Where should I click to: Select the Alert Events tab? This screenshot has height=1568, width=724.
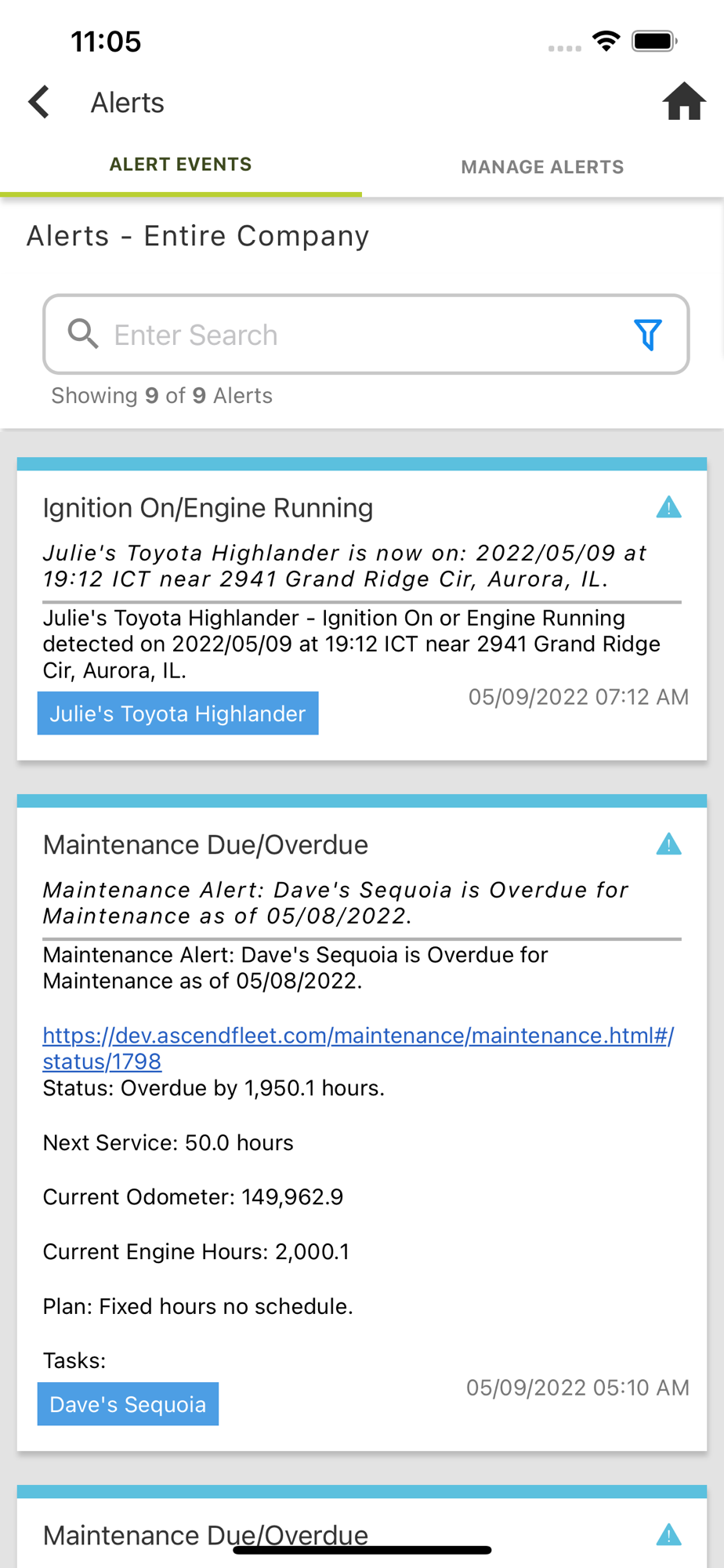180,165
